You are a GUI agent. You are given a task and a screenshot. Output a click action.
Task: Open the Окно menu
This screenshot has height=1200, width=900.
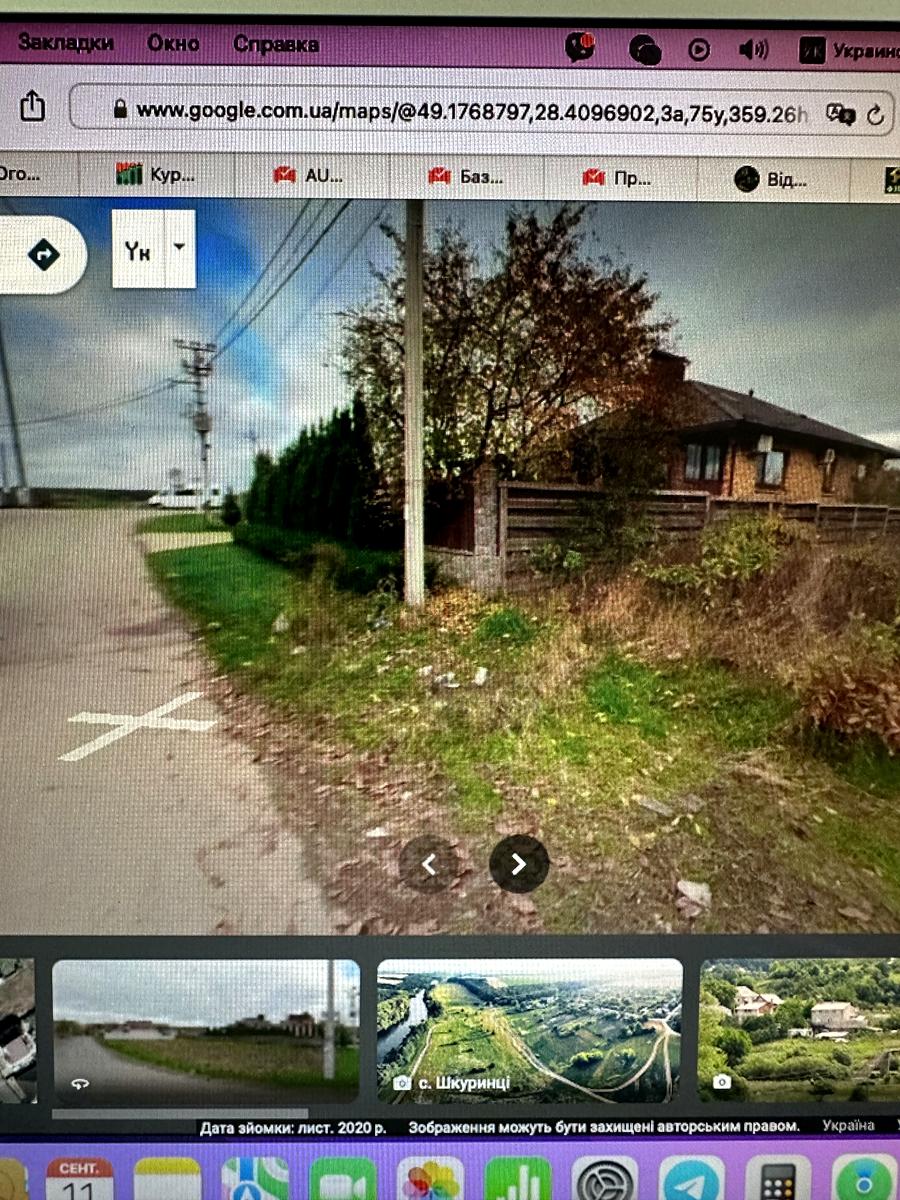173,44
